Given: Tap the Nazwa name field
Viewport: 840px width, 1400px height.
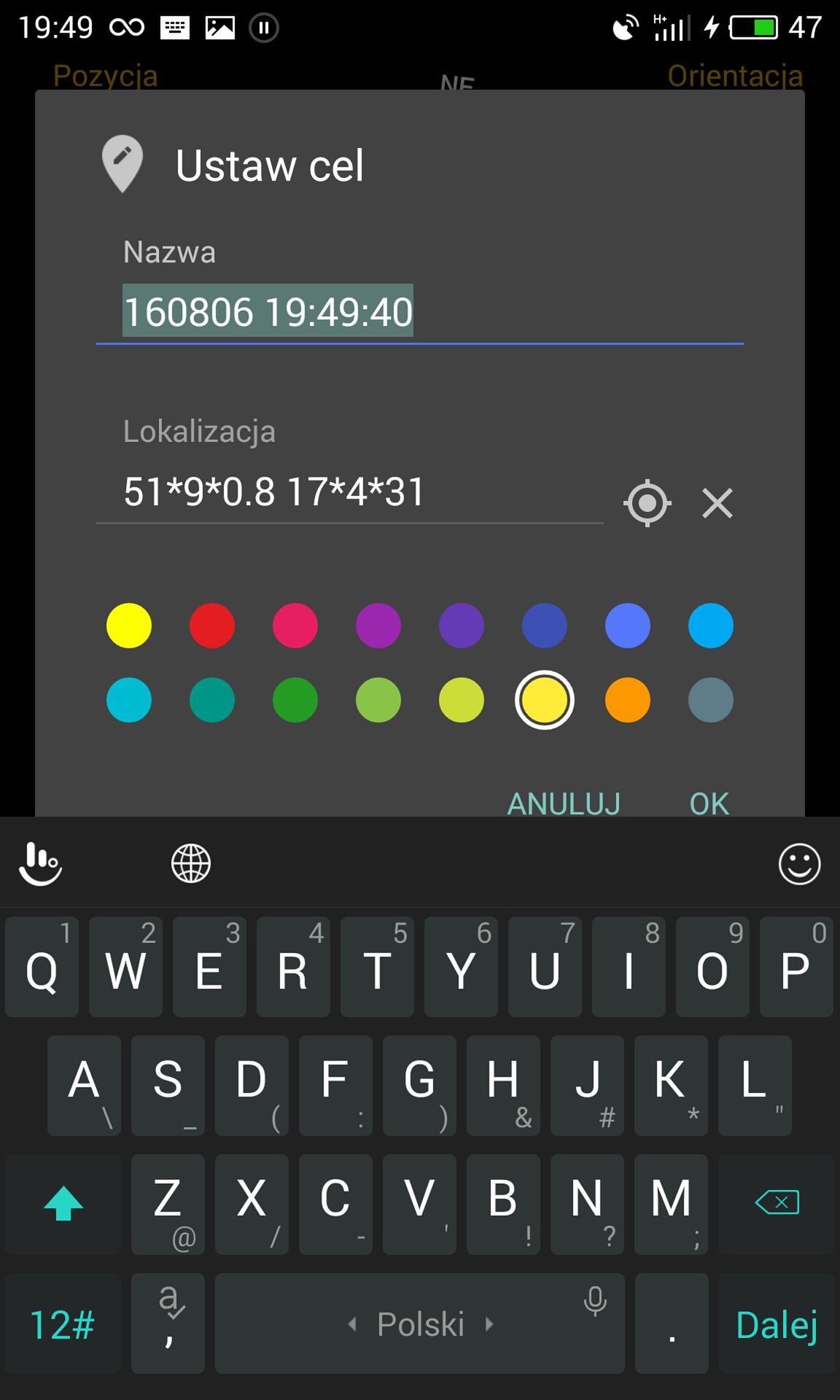Looking at the screenshot, I should pos(419,312).
